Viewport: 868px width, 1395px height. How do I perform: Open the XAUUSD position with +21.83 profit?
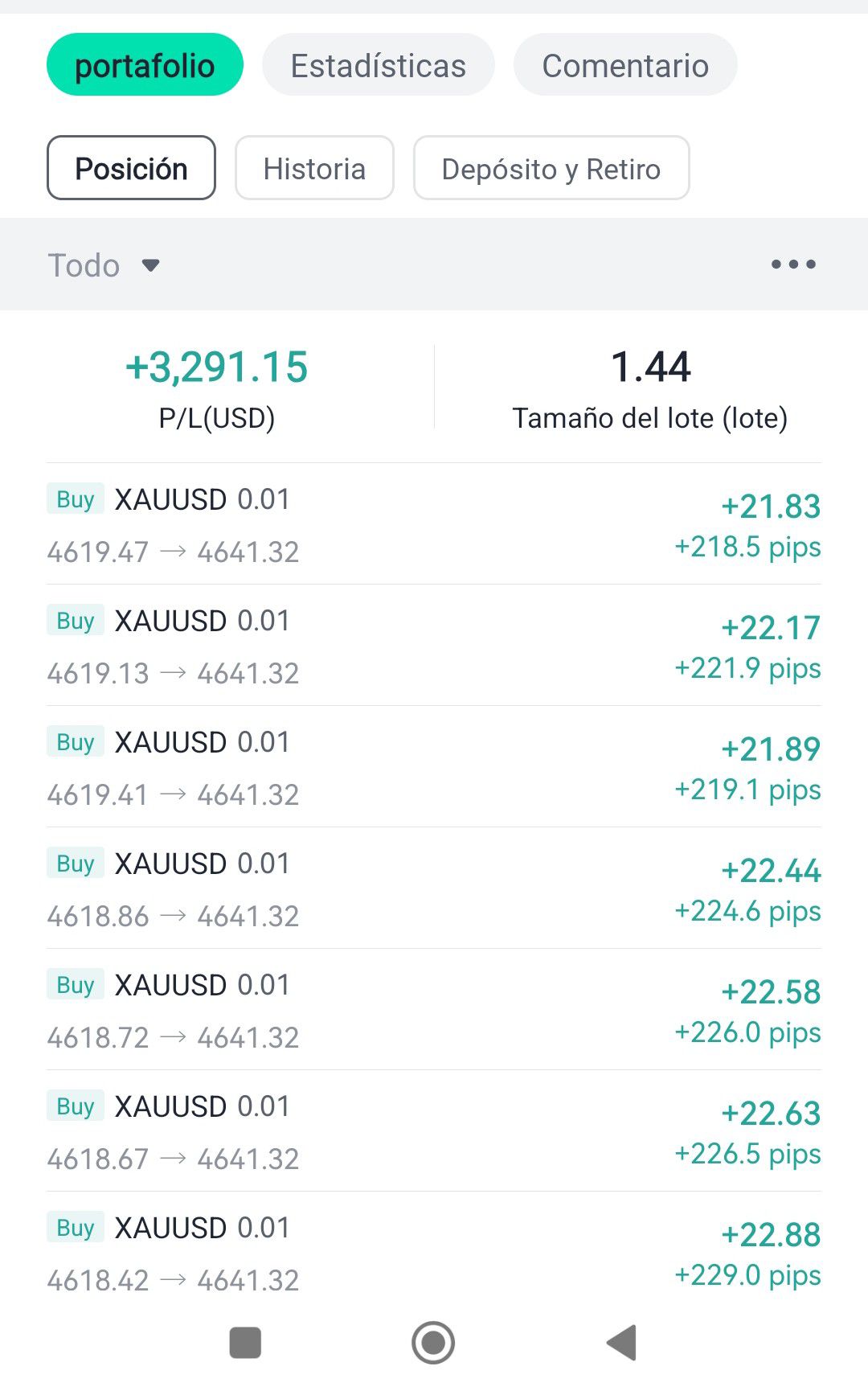(434, 524)
